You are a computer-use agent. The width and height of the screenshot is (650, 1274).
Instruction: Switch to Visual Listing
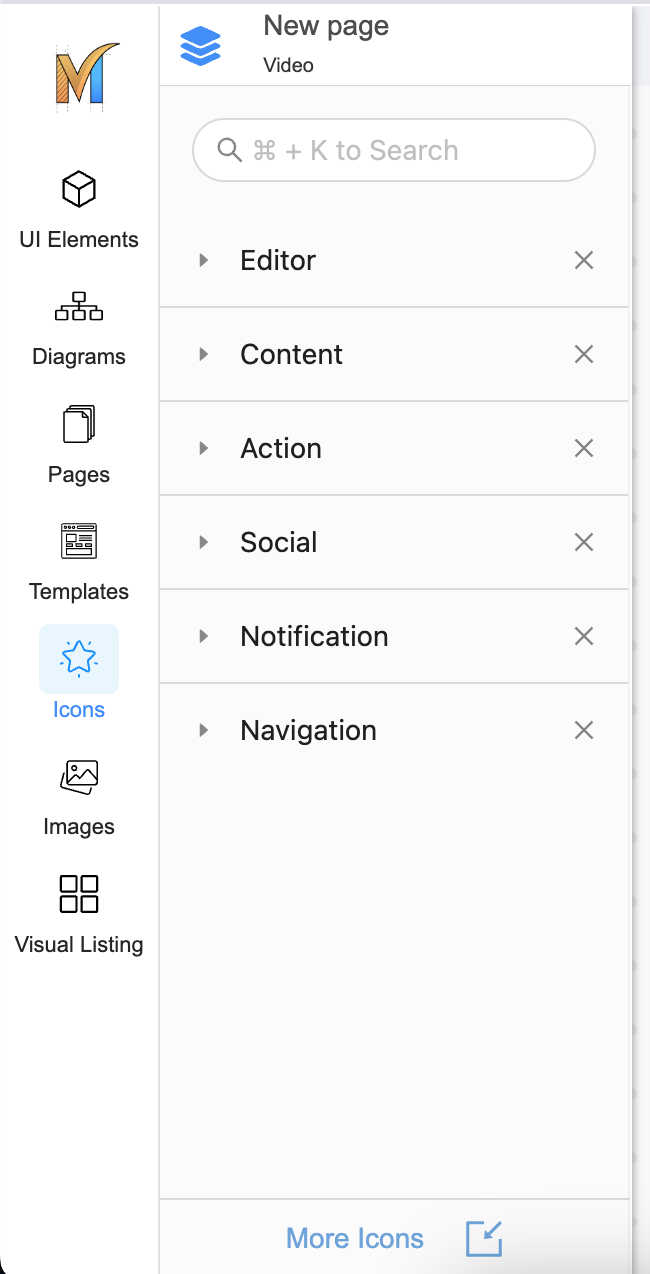pos(79,913)
